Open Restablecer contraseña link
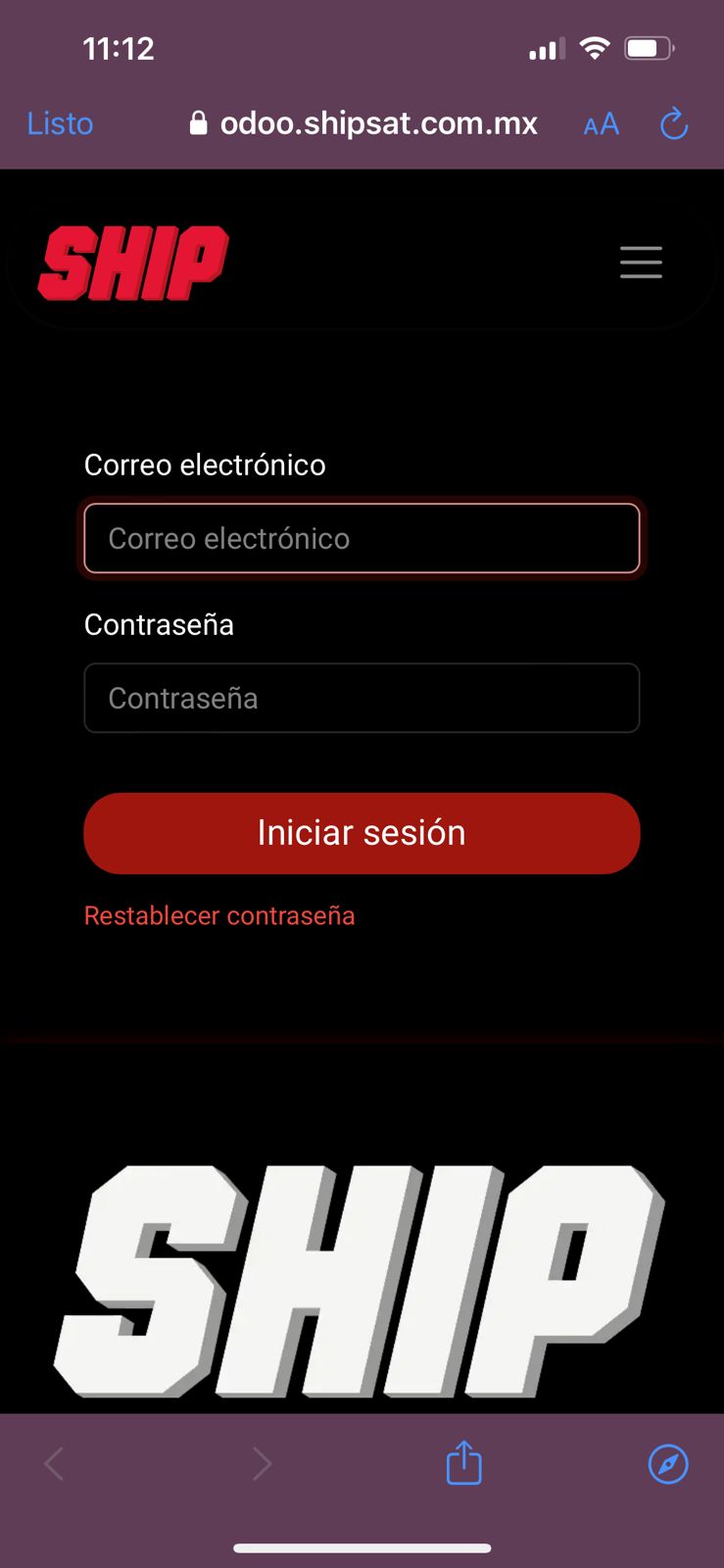 coord(219,915)
